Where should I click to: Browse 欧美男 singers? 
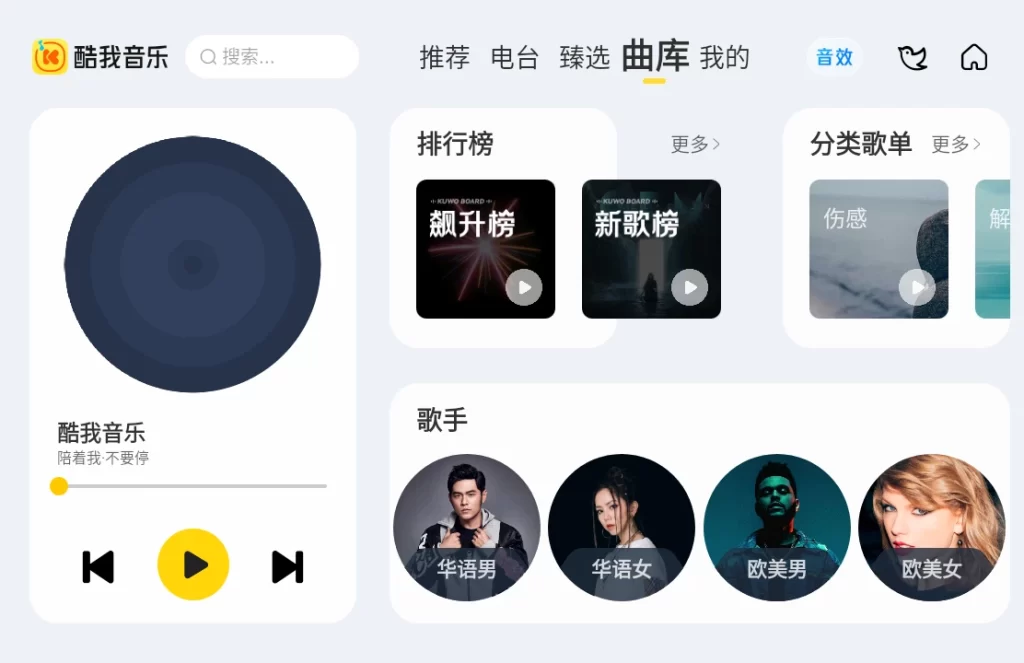(x=777, y=528)
